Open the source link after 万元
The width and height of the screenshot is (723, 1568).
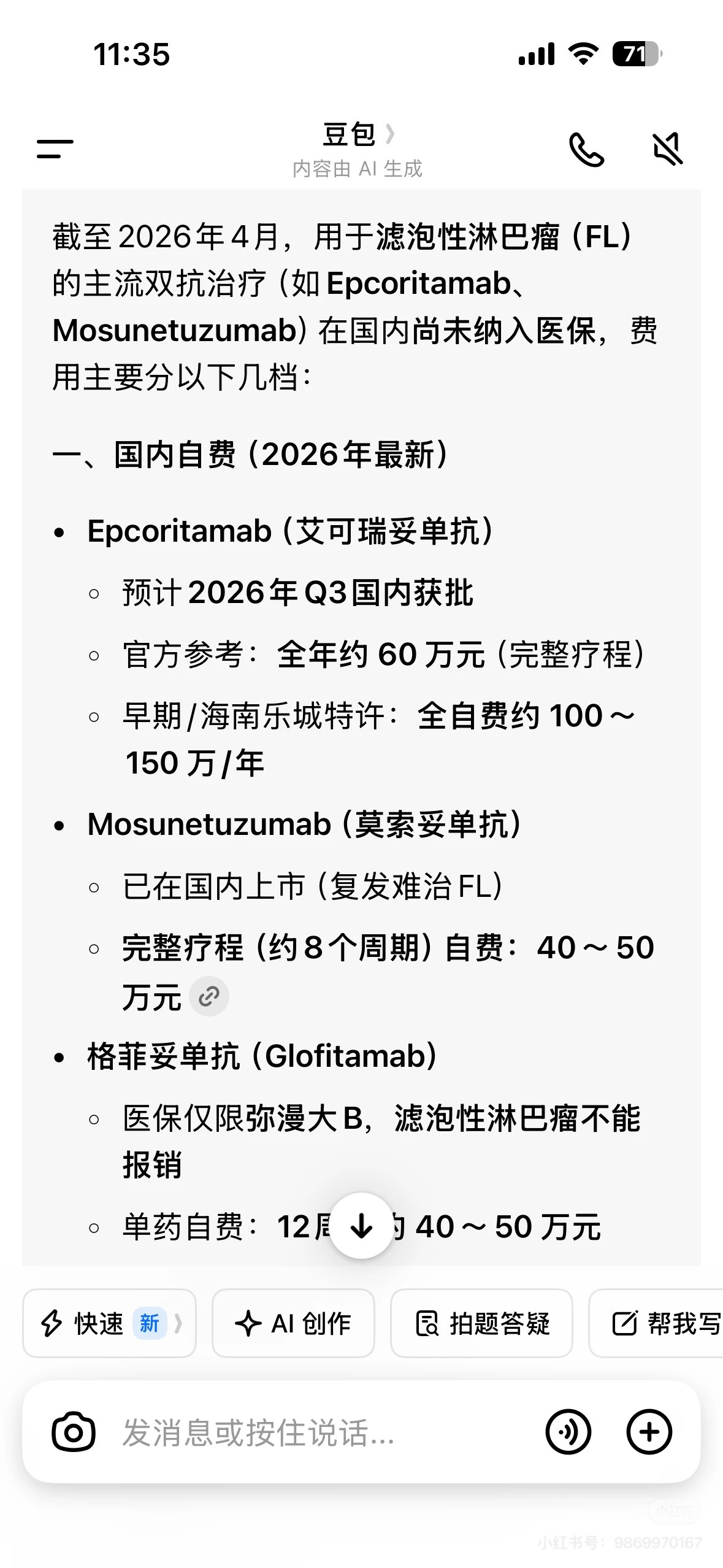coord(208,996)
